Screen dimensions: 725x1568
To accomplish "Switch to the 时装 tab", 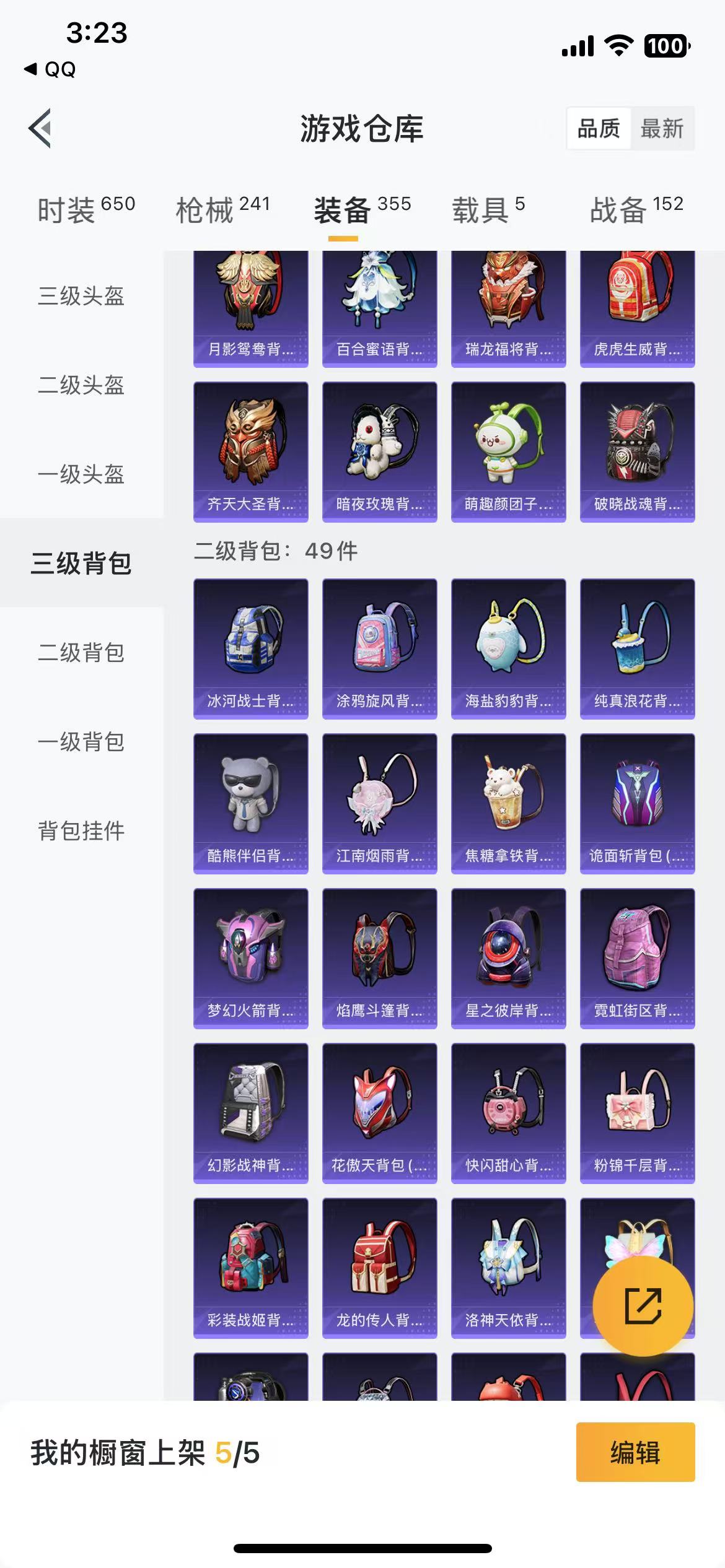I will click(86, 209).
